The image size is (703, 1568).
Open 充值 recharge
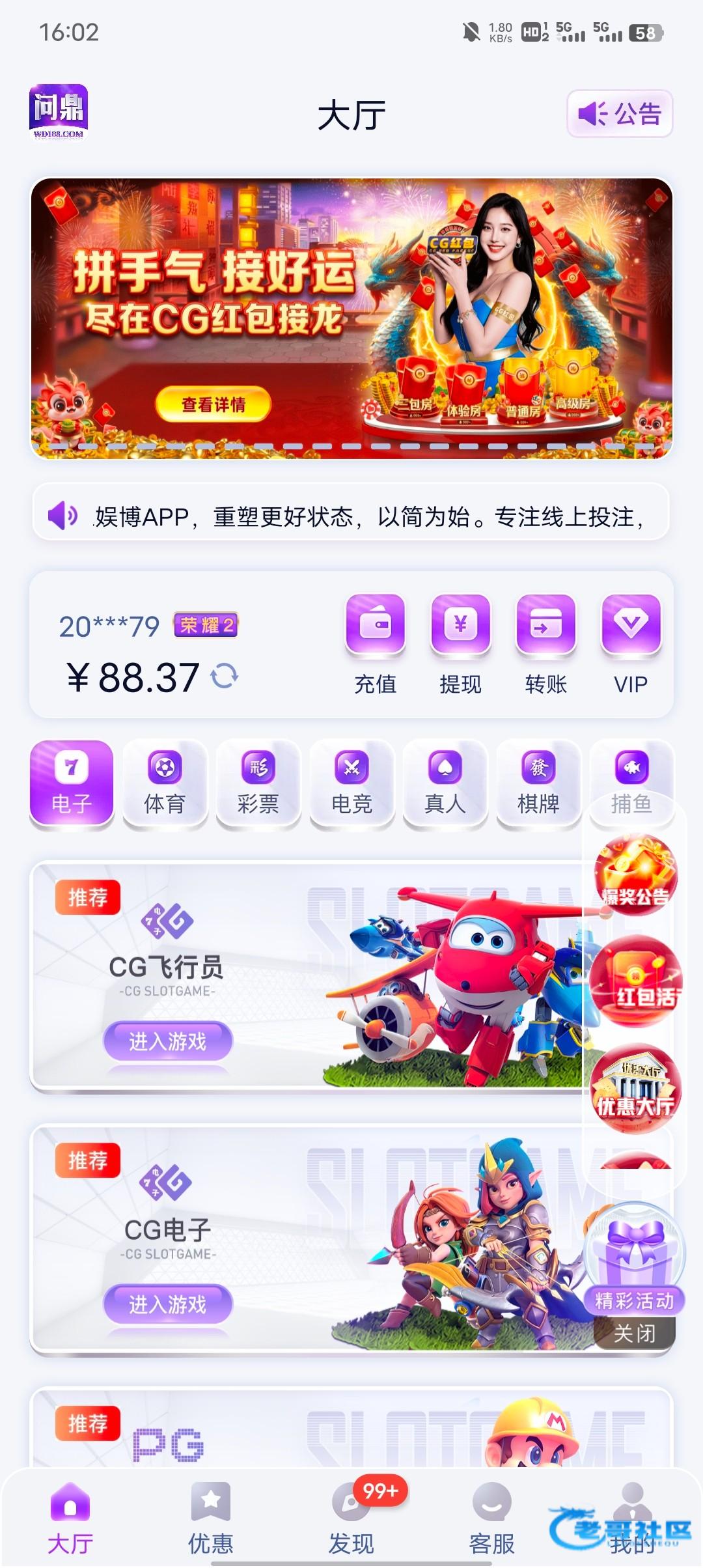tap(375, 643)
